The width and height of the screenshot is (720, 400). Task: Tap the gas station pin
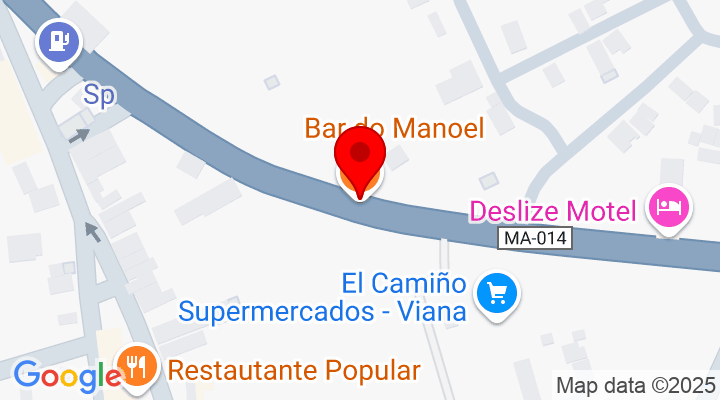tap(59, 42)
